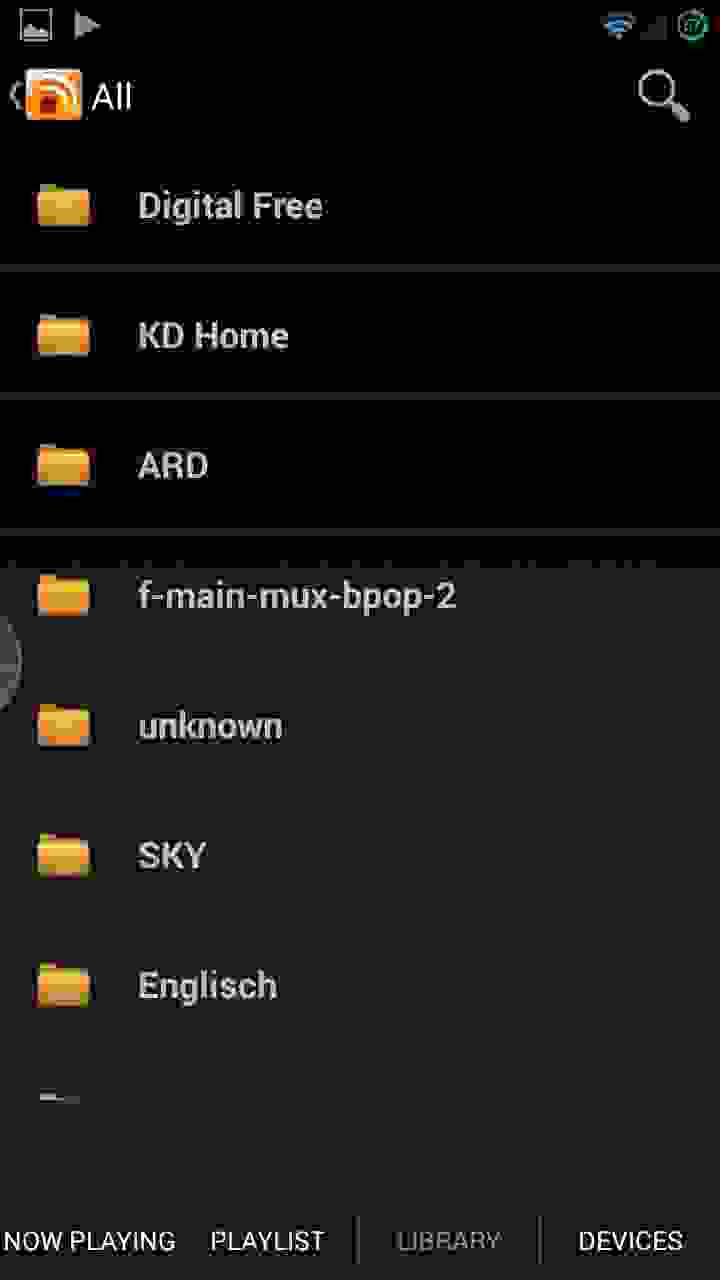
Task: Switch to the Now Playing tab
Action: [x=90, y=1241]
